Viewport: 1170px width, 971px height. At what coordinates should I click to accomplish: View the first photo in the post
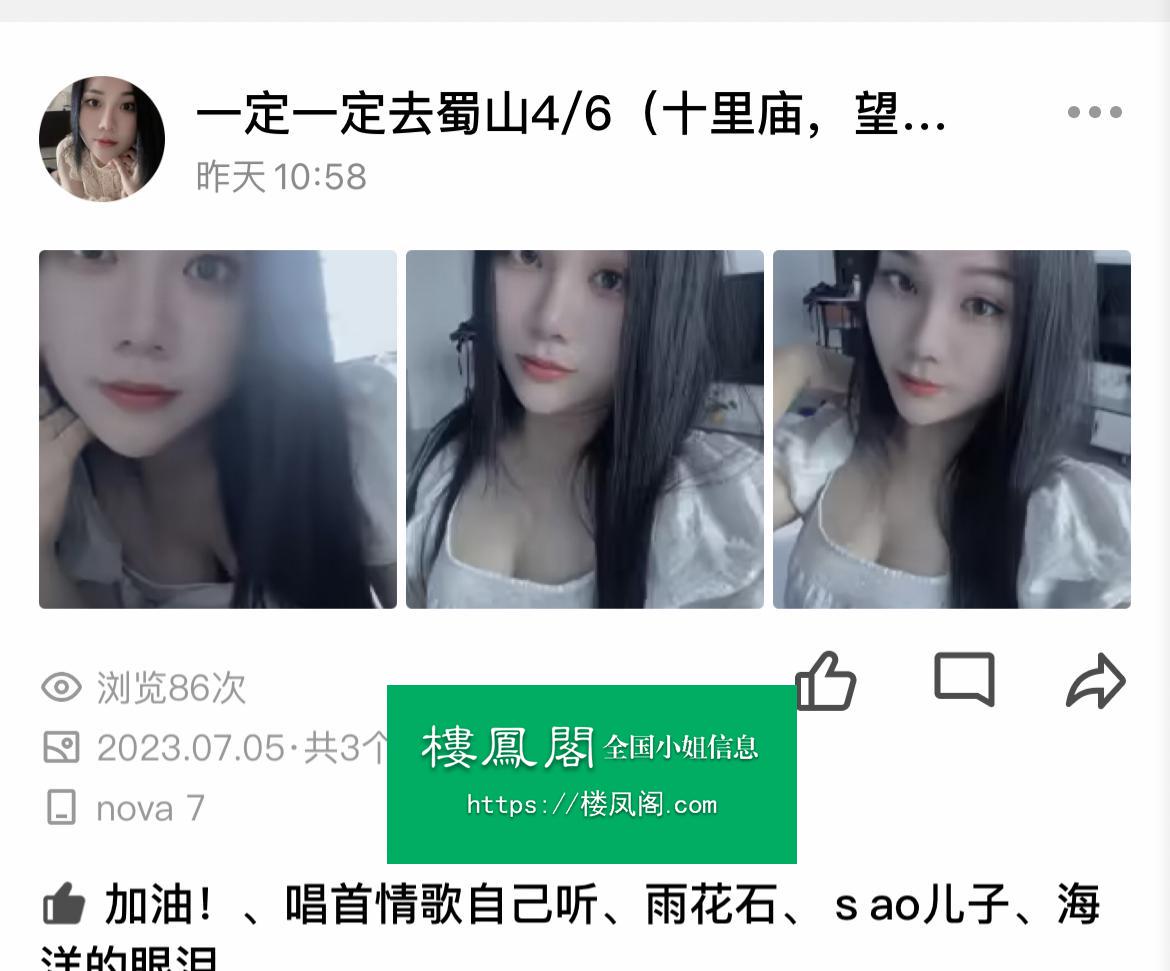tap(218, 429)
